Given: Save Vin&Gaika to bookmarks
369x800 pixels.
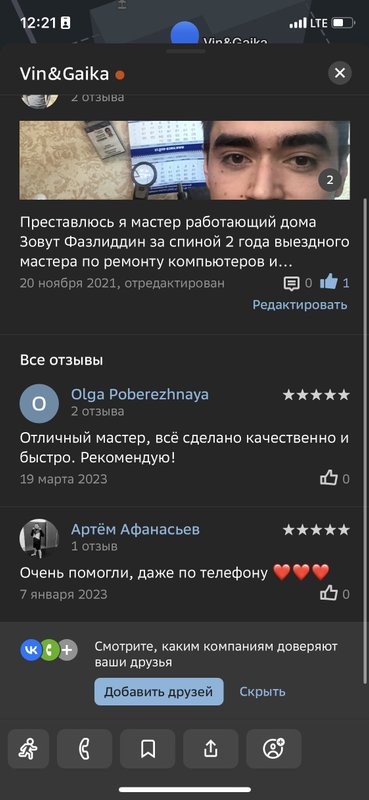Looking at the screenshot, I should click(x=147, y=749).
